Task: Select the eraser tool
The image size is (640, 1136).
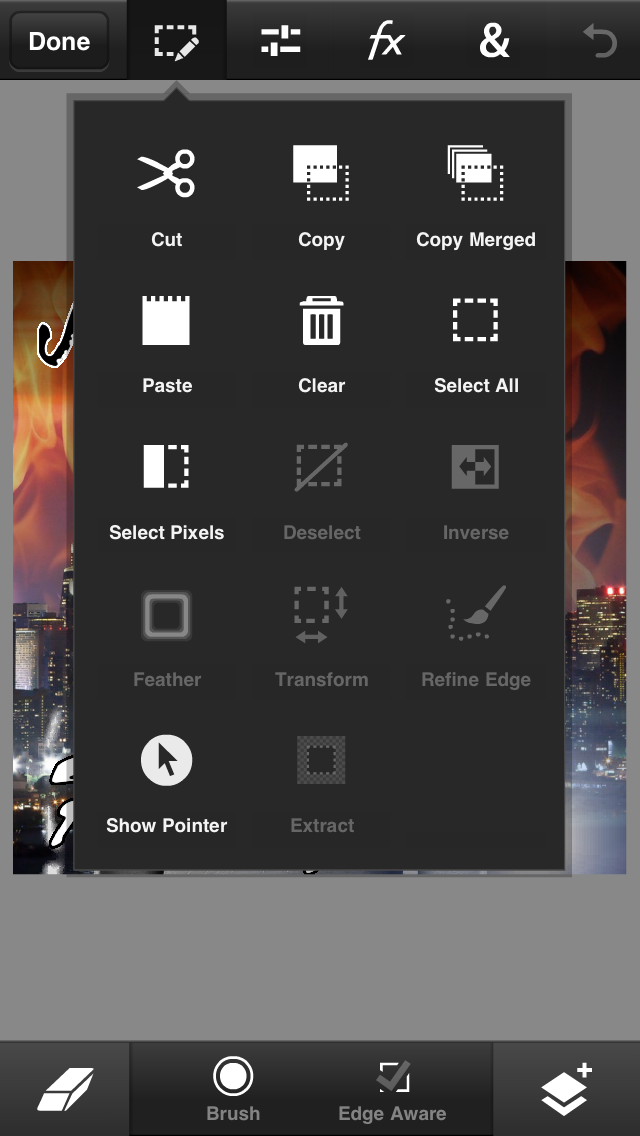Action: coord(65,1089)
